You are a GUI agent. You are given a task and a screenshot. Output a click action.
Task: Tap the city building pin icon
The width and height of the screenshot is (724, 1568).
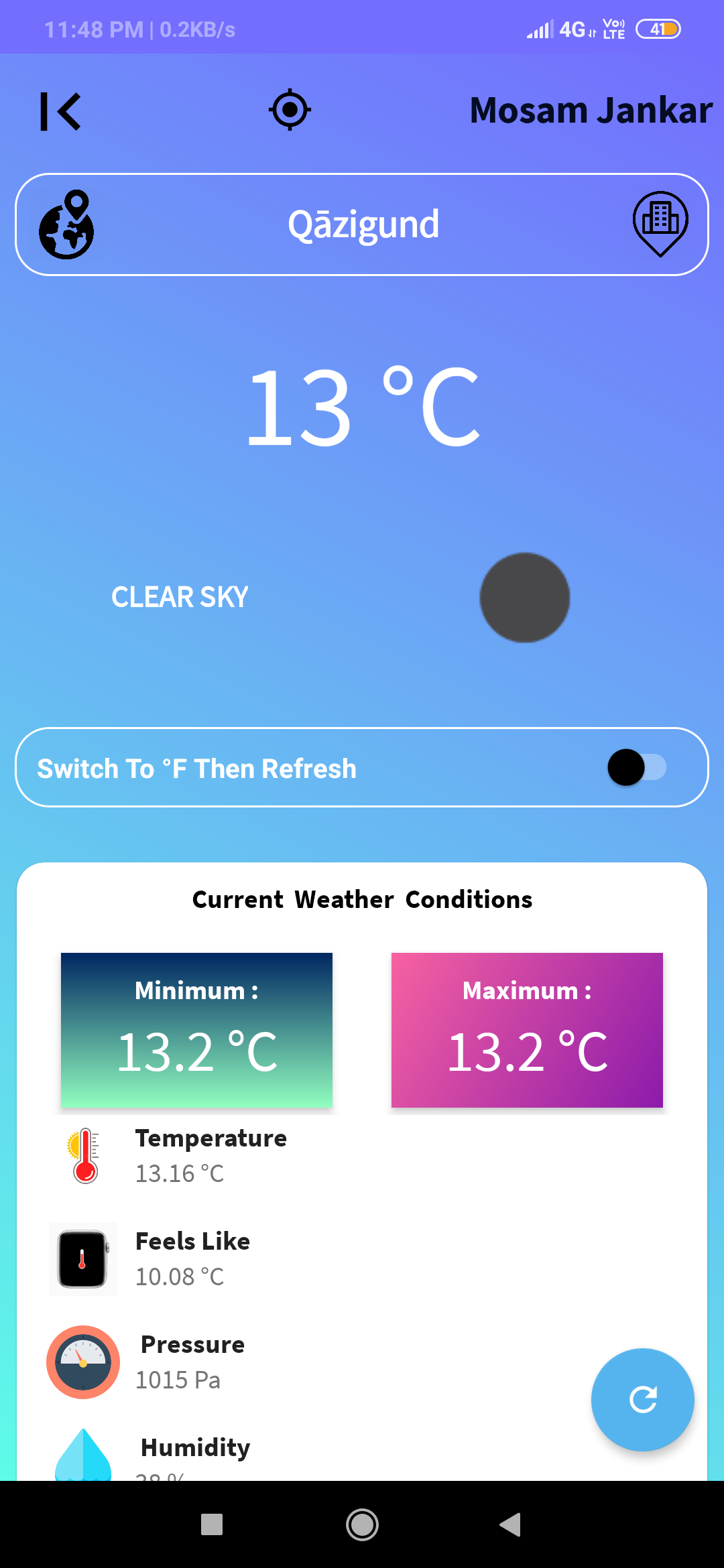[660, 224]
